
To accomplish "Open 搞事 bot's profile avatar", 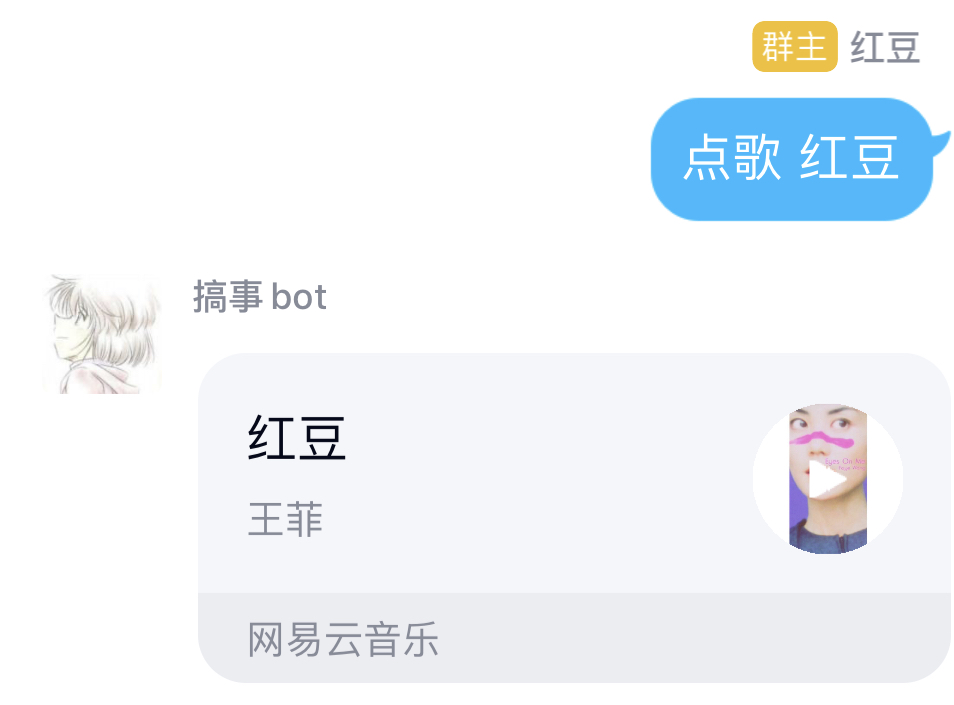I will coord(102,334).
